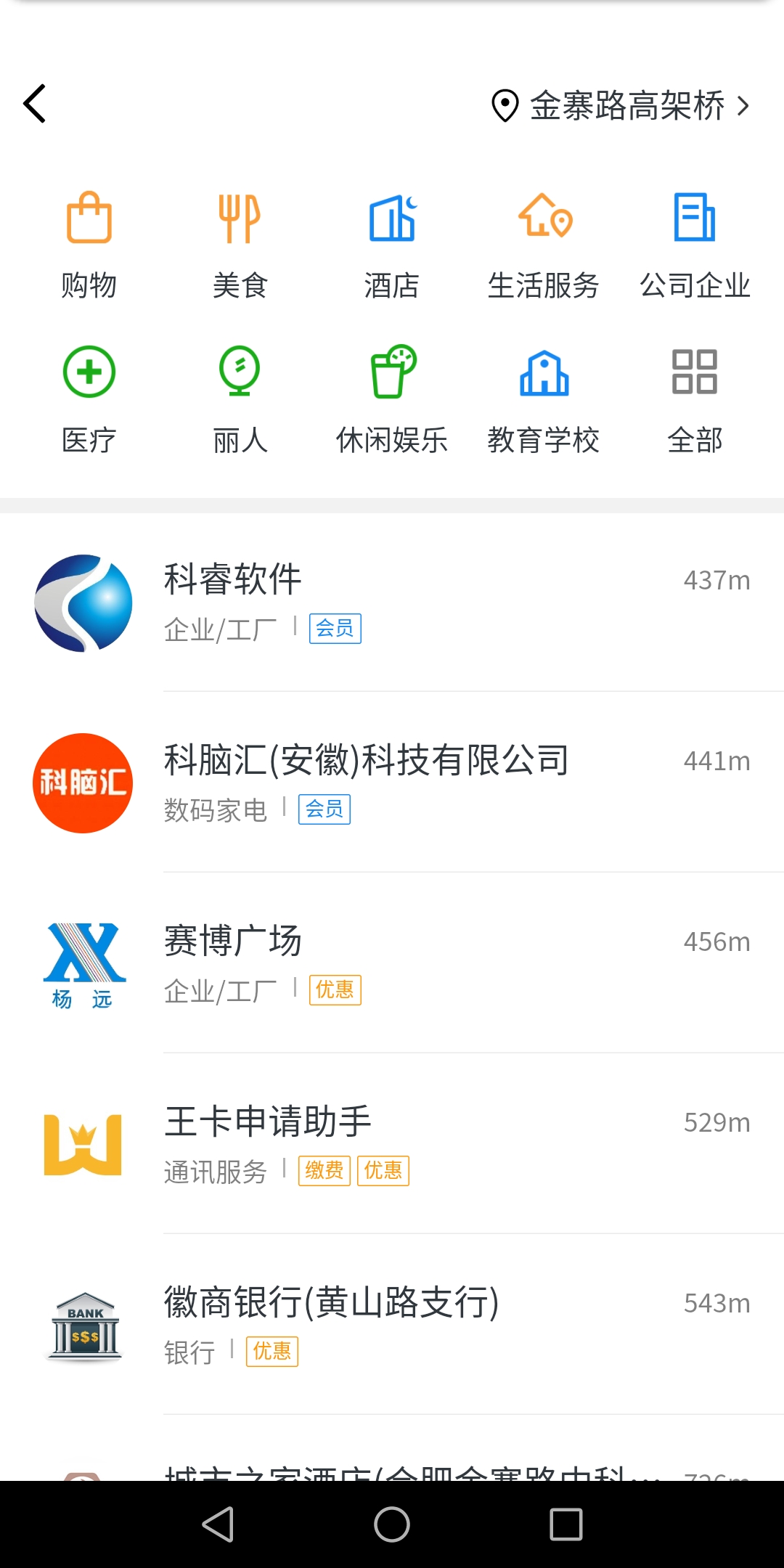The height and width of the screenshot is (1568, 784).
Task: Tap the 优惠 badge on 赛博广场
Action: (335, 989)
